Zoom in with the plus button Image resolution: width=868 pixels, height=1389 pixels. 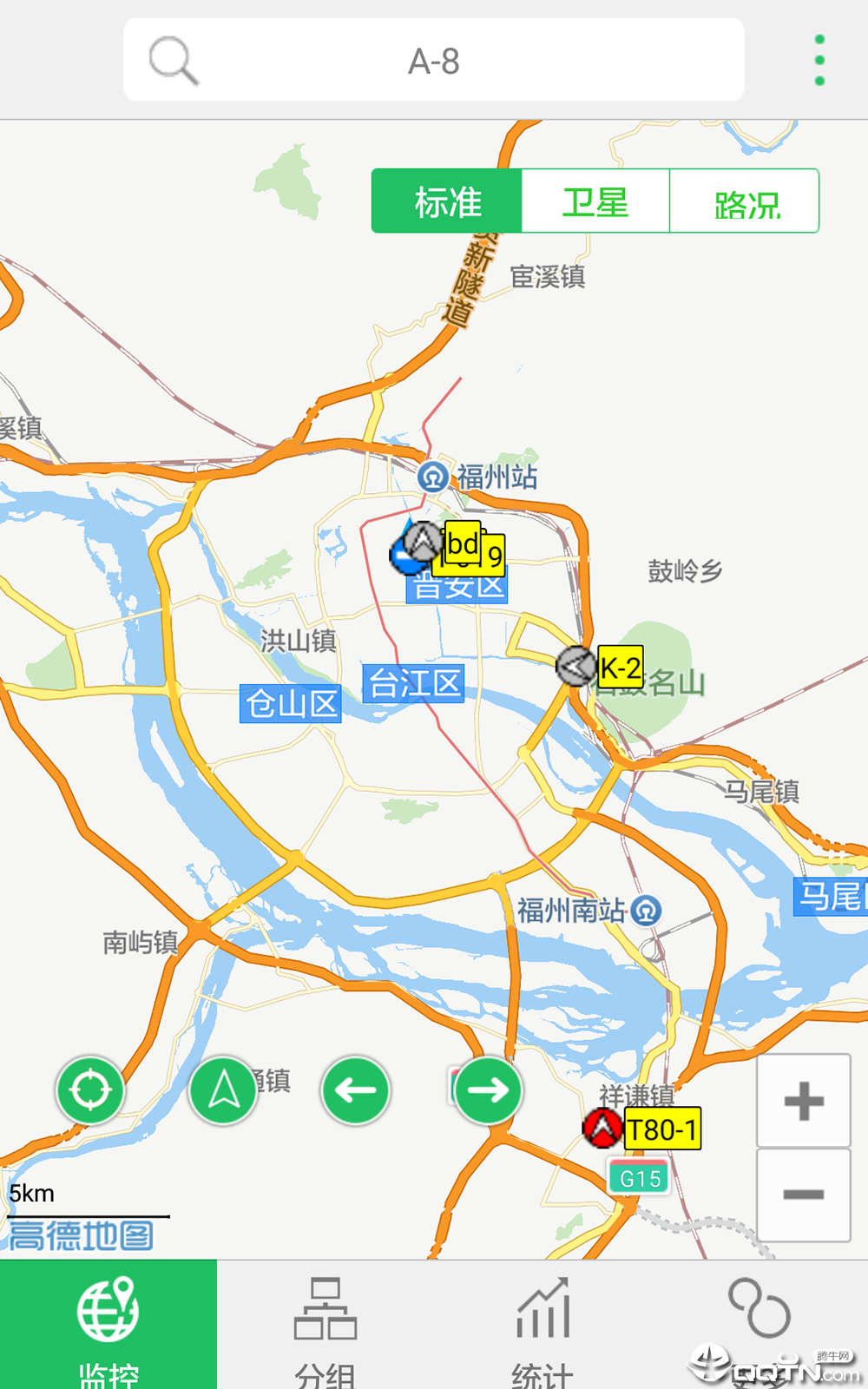803,1101
